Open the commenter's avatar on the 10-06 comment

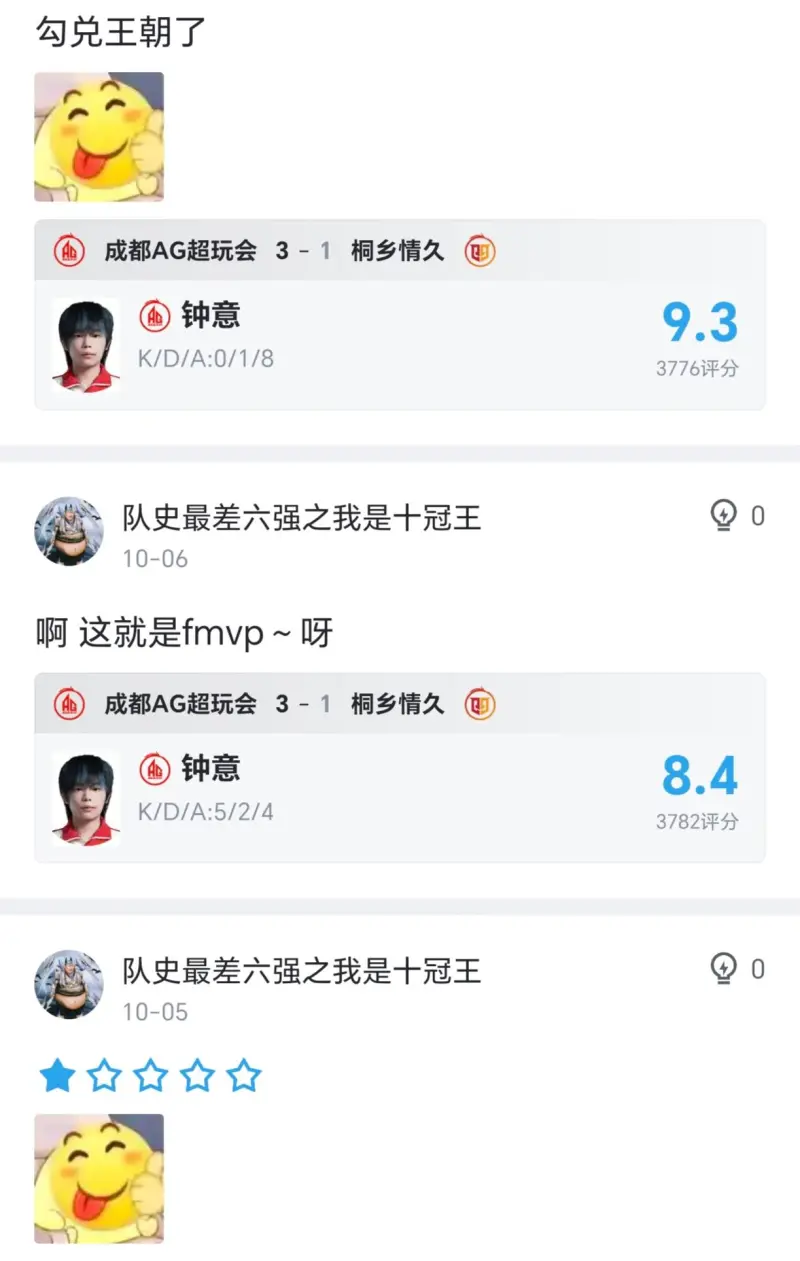(x=69, y=531)
